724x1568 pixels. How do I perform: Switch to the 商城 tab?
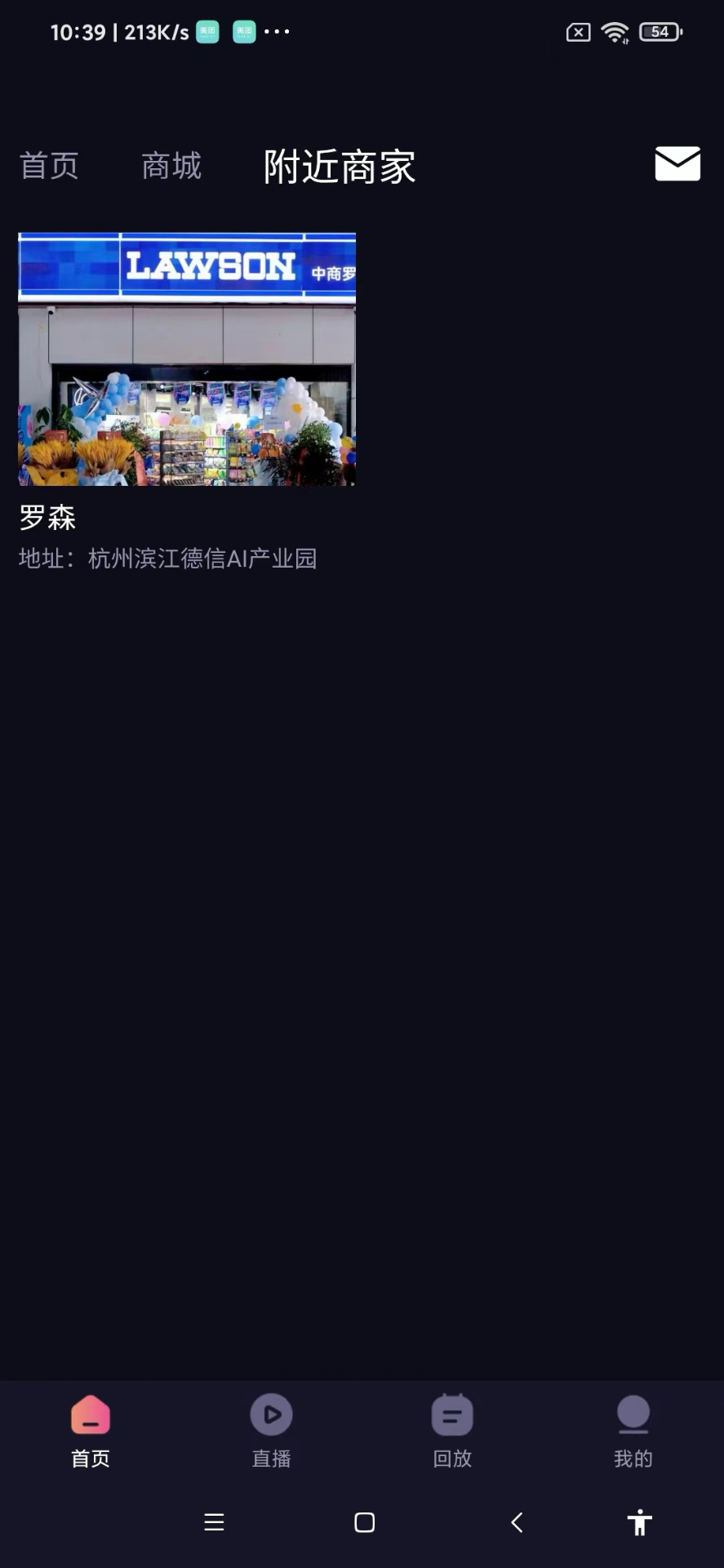pyautogui.click(x=171, y=166)
